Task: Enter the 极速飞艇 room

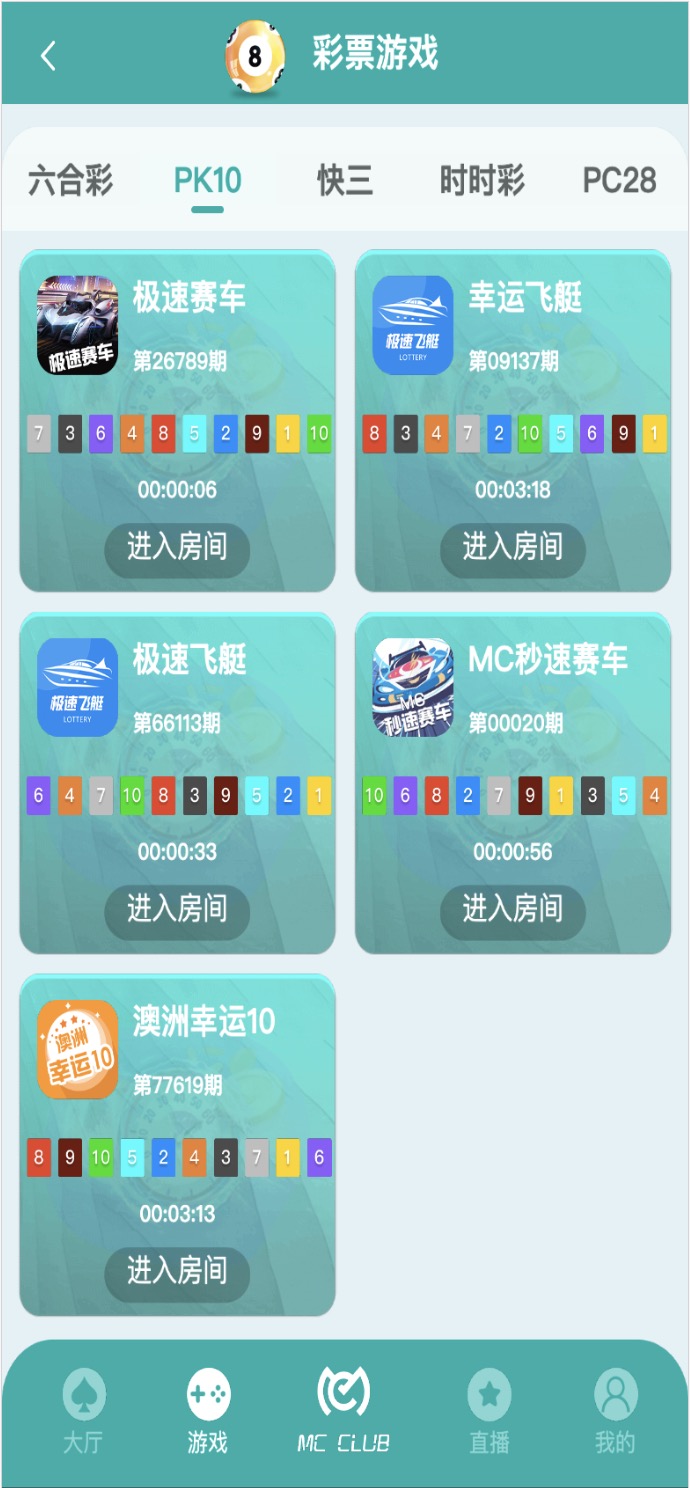Action: coord(177,909)
